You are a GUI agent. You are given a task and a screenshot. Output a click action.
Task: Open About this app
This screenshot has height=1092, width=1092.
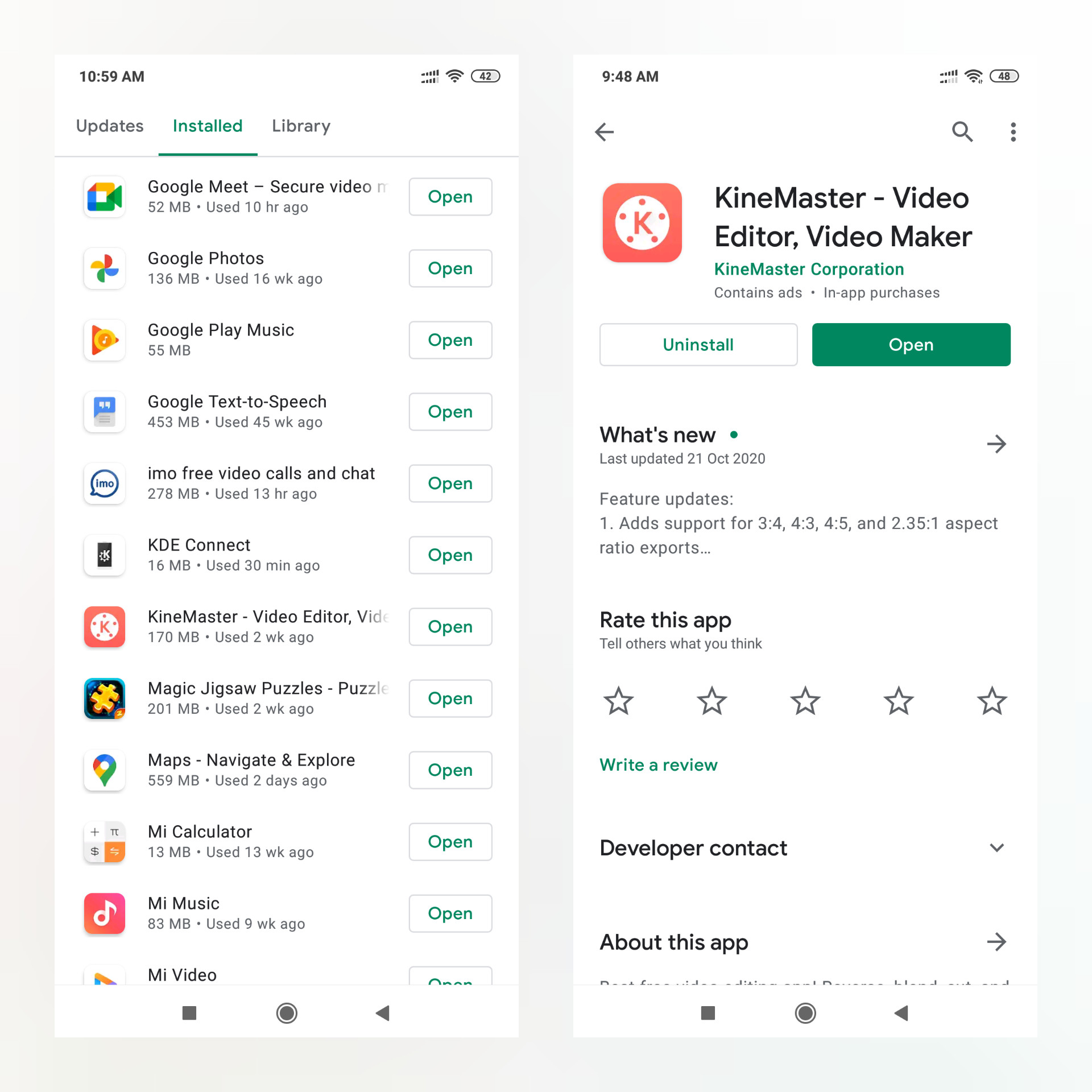point(996,942)
